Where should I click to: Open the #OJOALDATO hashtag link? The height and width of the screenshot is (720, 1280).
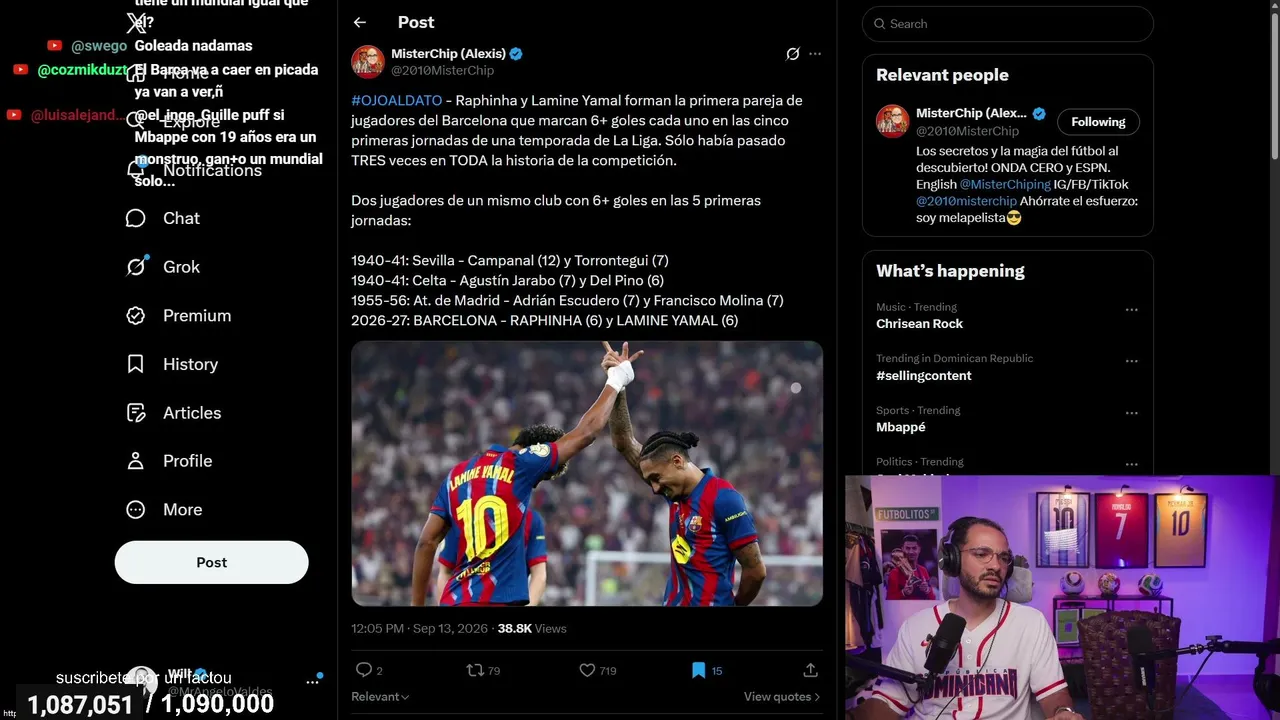point(396,101)
